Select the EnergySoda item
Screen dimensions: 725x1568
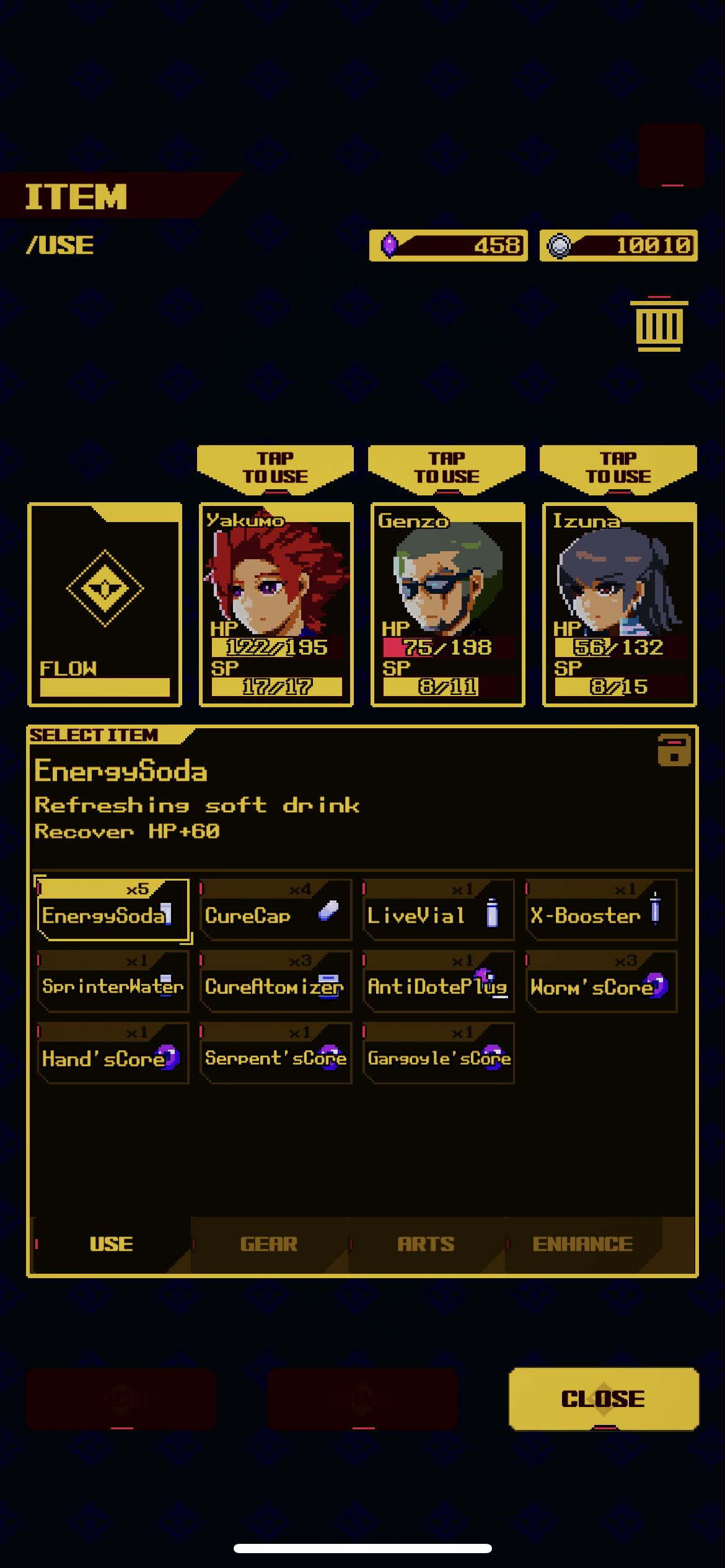(x=112, y=910)
